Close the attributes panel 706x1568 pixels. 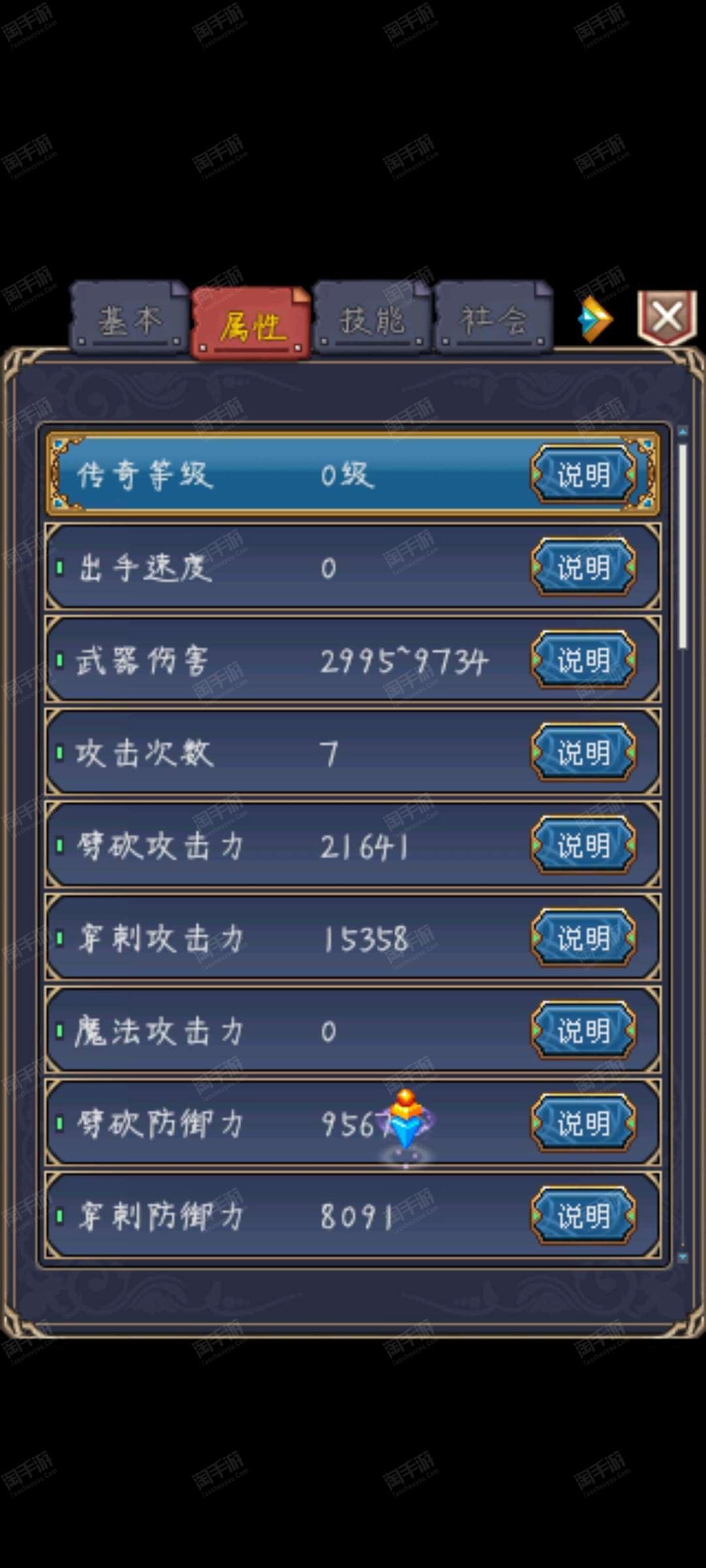coord(667,318)
